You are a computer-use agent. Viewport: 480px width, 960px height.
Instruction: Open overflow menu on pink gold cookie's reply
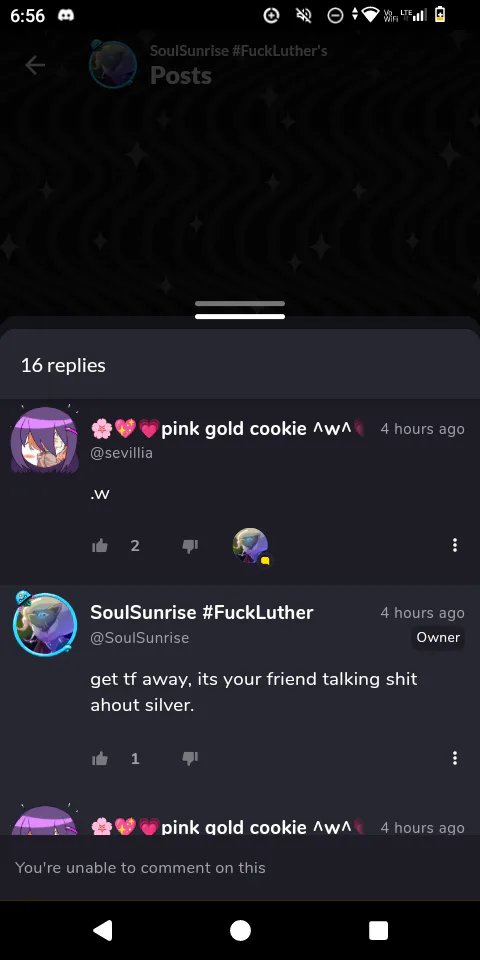click(x=454, y=545)
